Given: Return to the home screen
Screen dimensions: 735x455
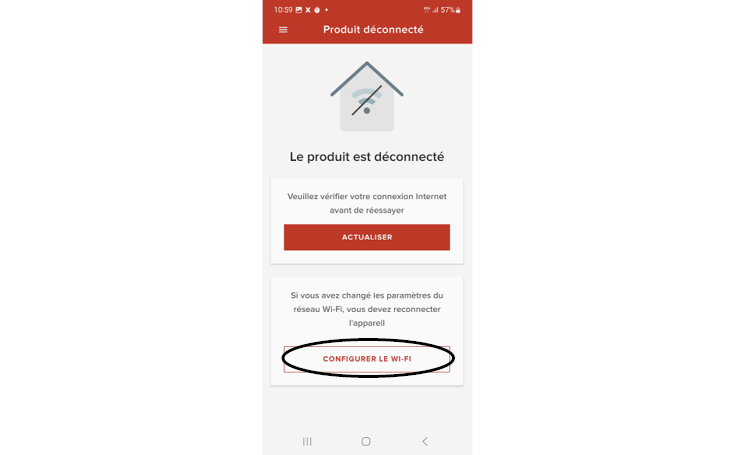Looking at the screenshot, I should click(x=366, y=441).
